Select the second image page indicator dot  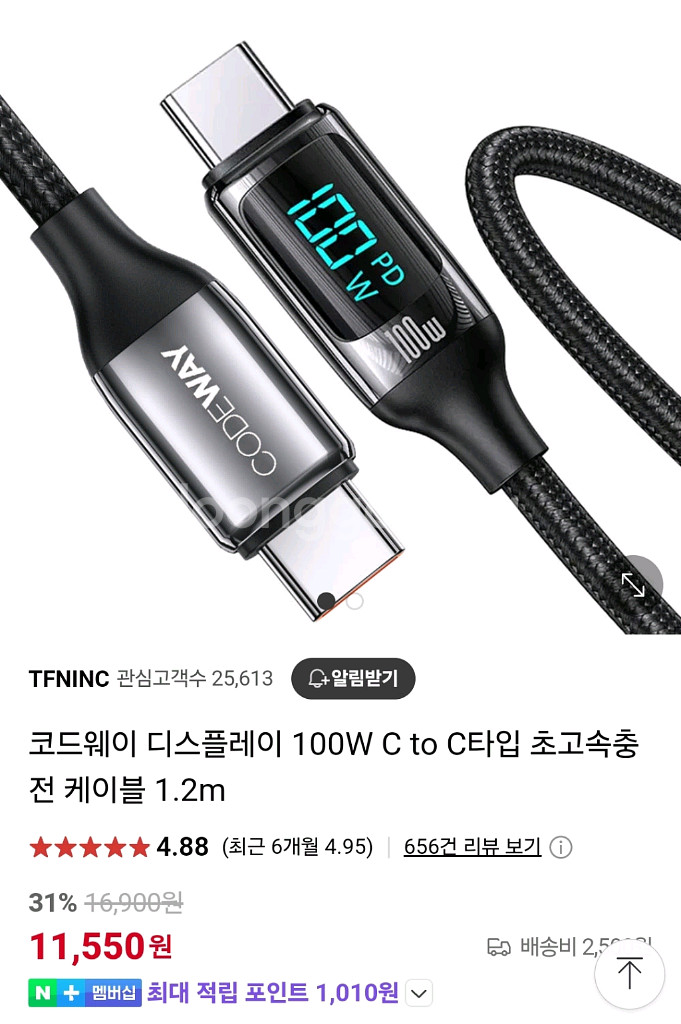click(x=354, y=601)
